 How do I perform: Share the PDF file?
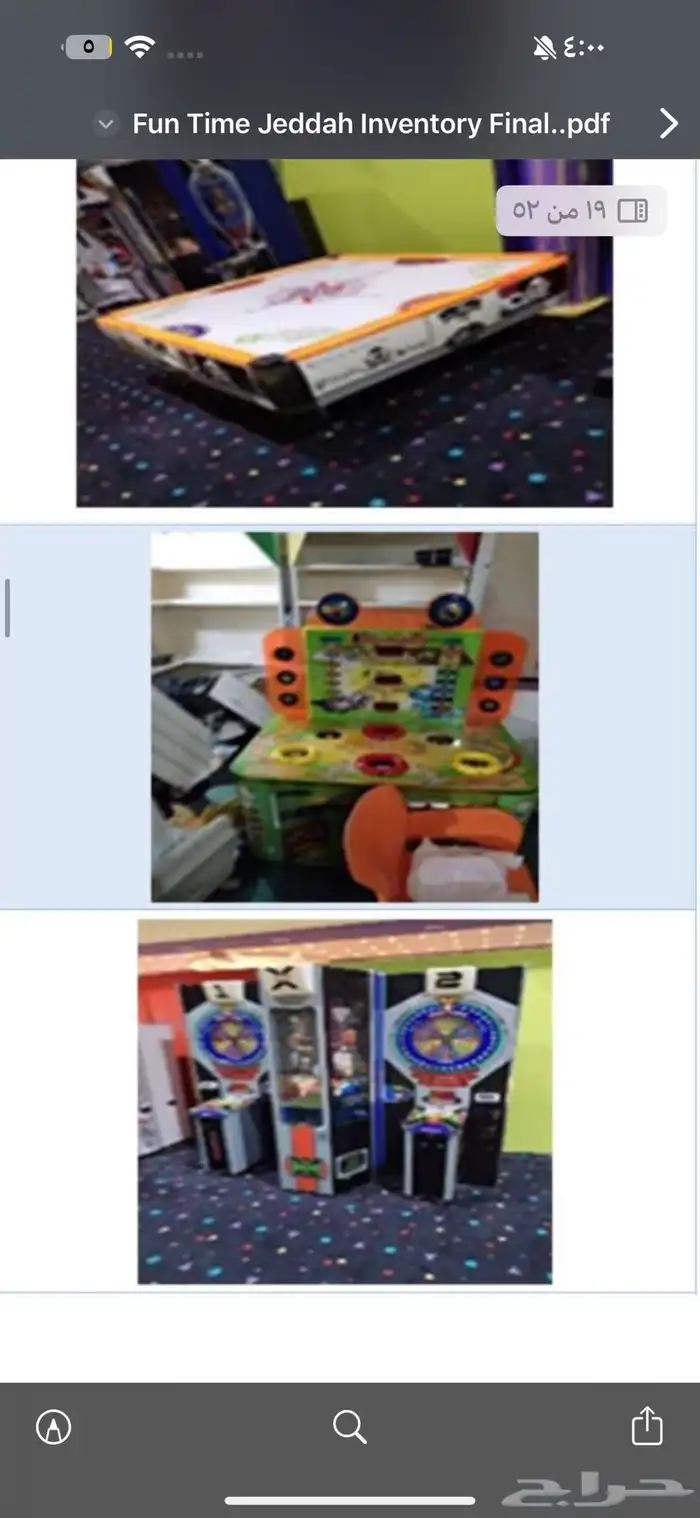click(x=647, y=1425)
